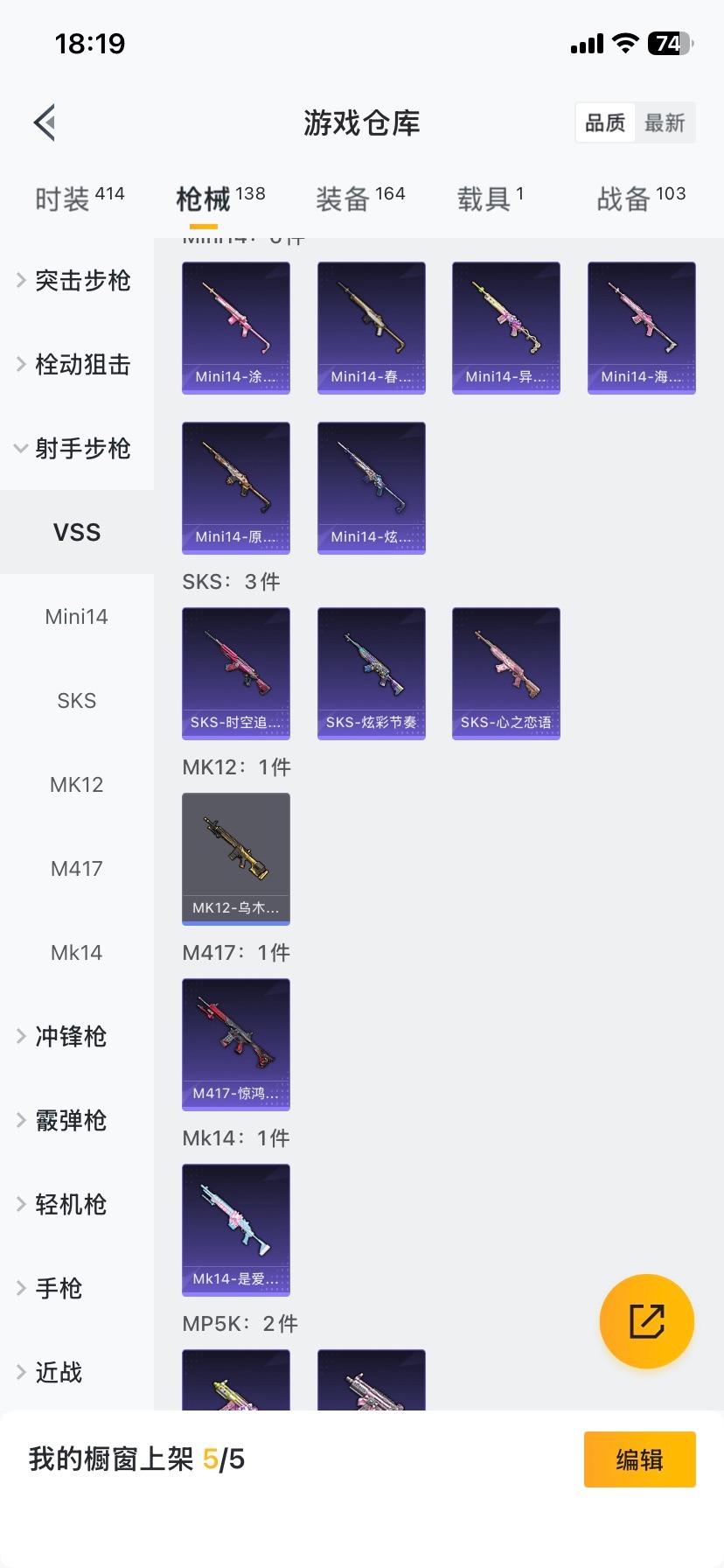This screenshot has width=724, height=1568.
Task: Sort the warehouse by 最新
Action: pos(665,123)
